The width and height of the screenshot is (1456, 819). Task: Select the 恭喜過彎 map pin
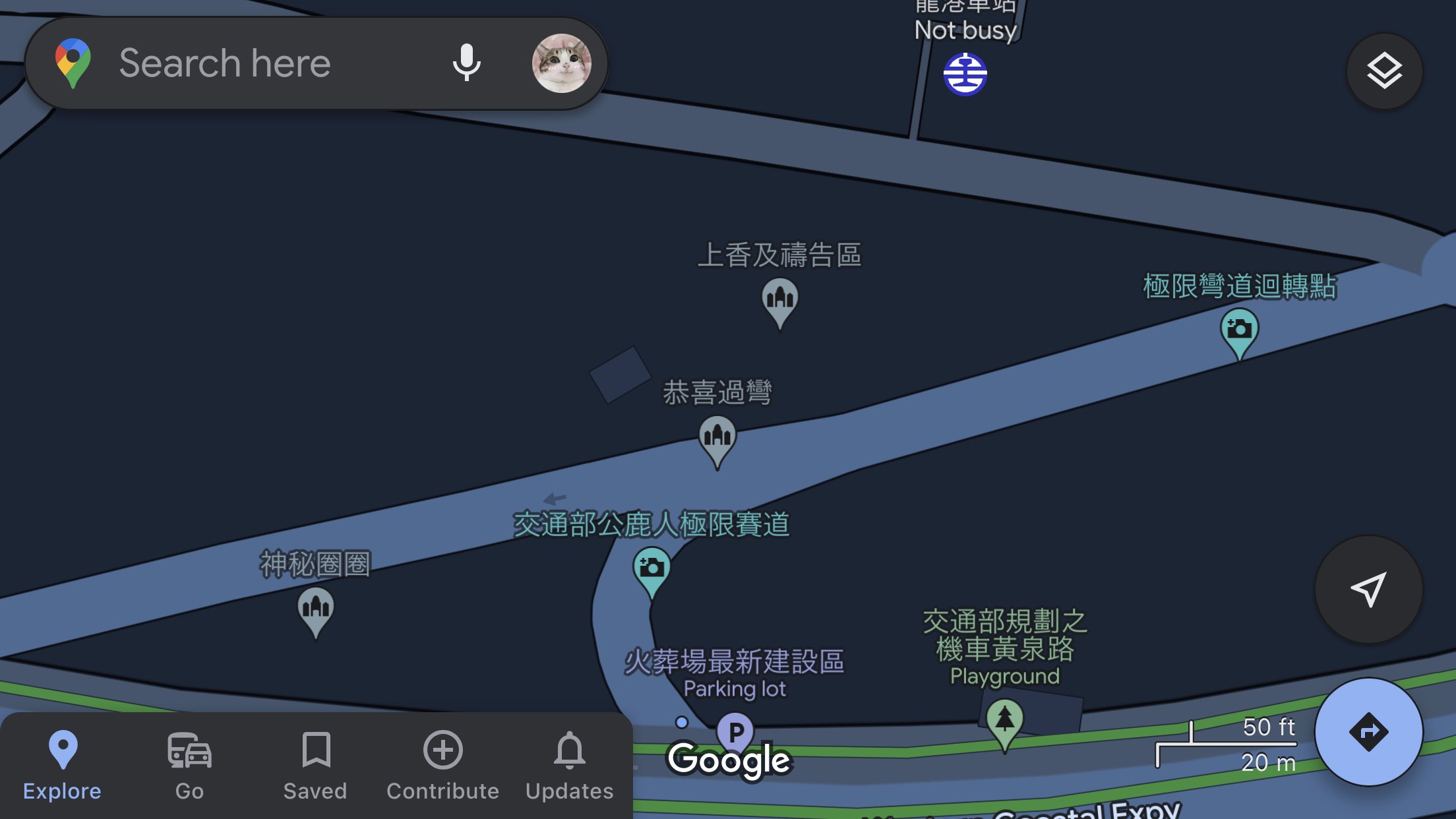pyautogui.click(x=717, y=438)
